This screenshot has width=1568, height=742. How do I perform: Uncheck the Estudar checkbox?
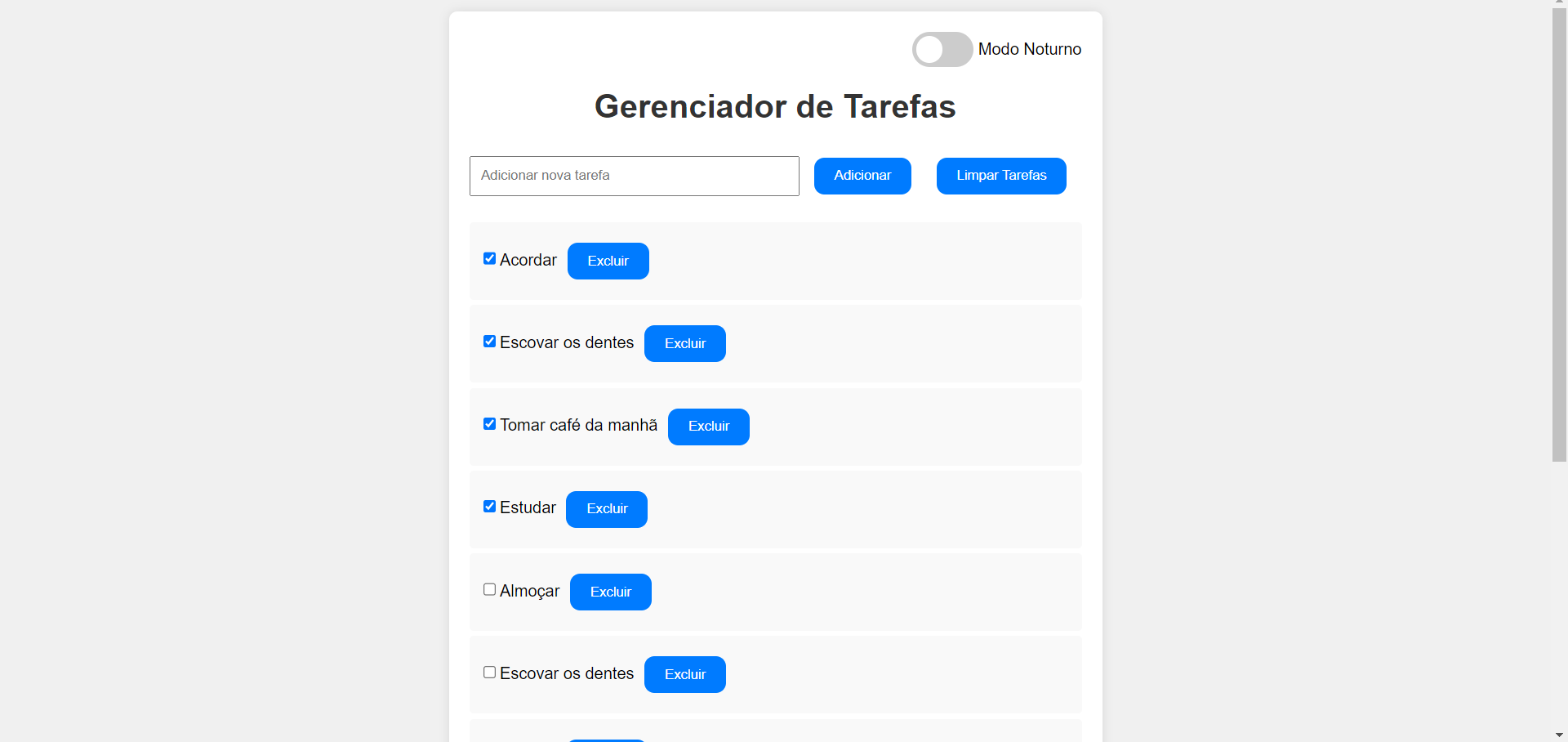point(489,507)
